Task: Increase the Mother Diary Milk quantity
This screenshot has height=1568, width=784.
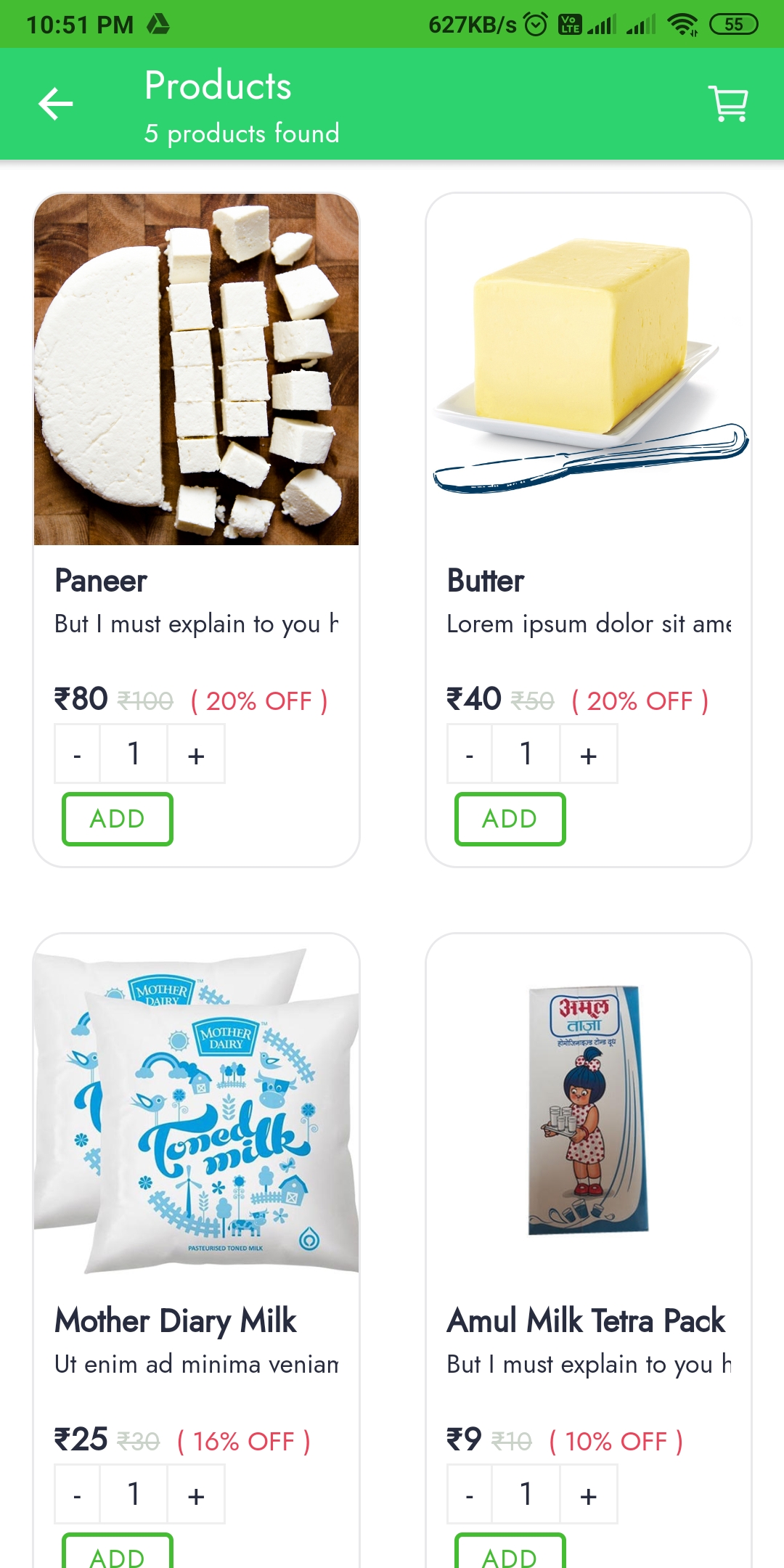Action: 196,1495
